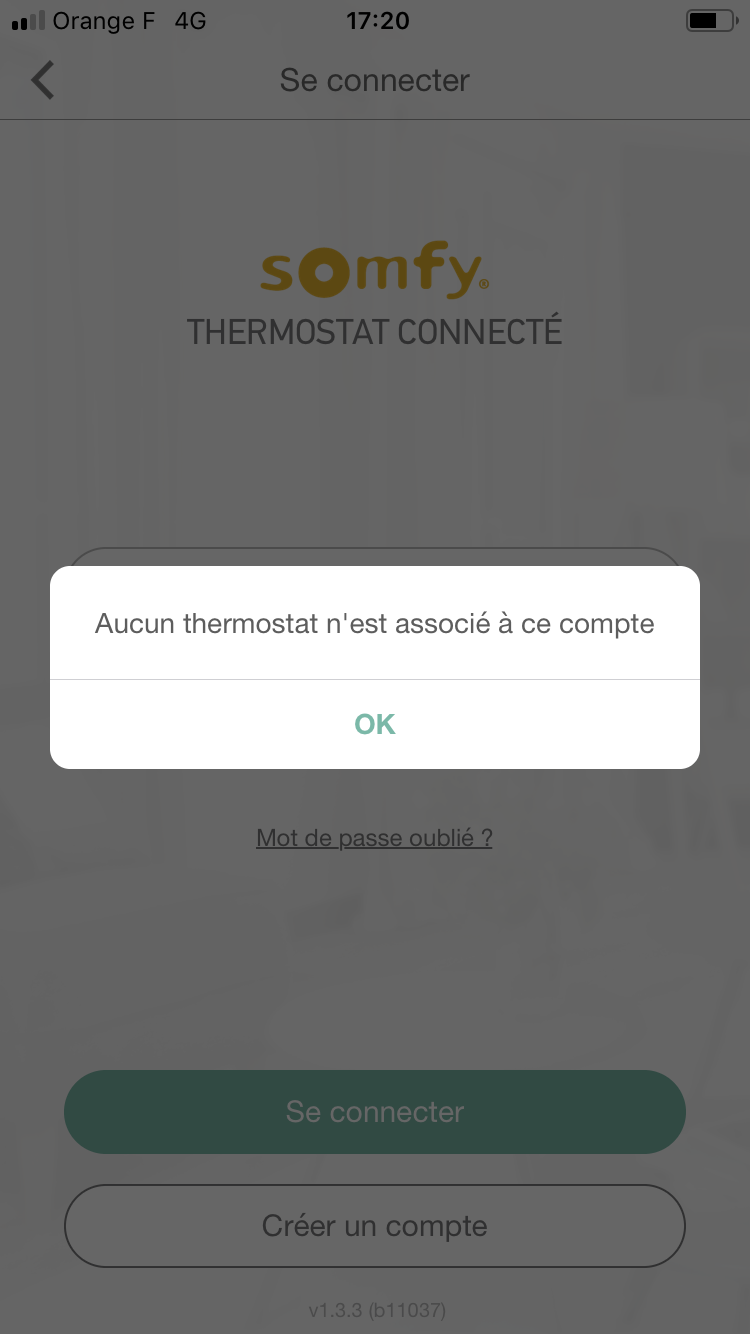The width and height of the screenshot is (750, 1334).
Task: Select Créer un compte
Action: coord(375,1226)
